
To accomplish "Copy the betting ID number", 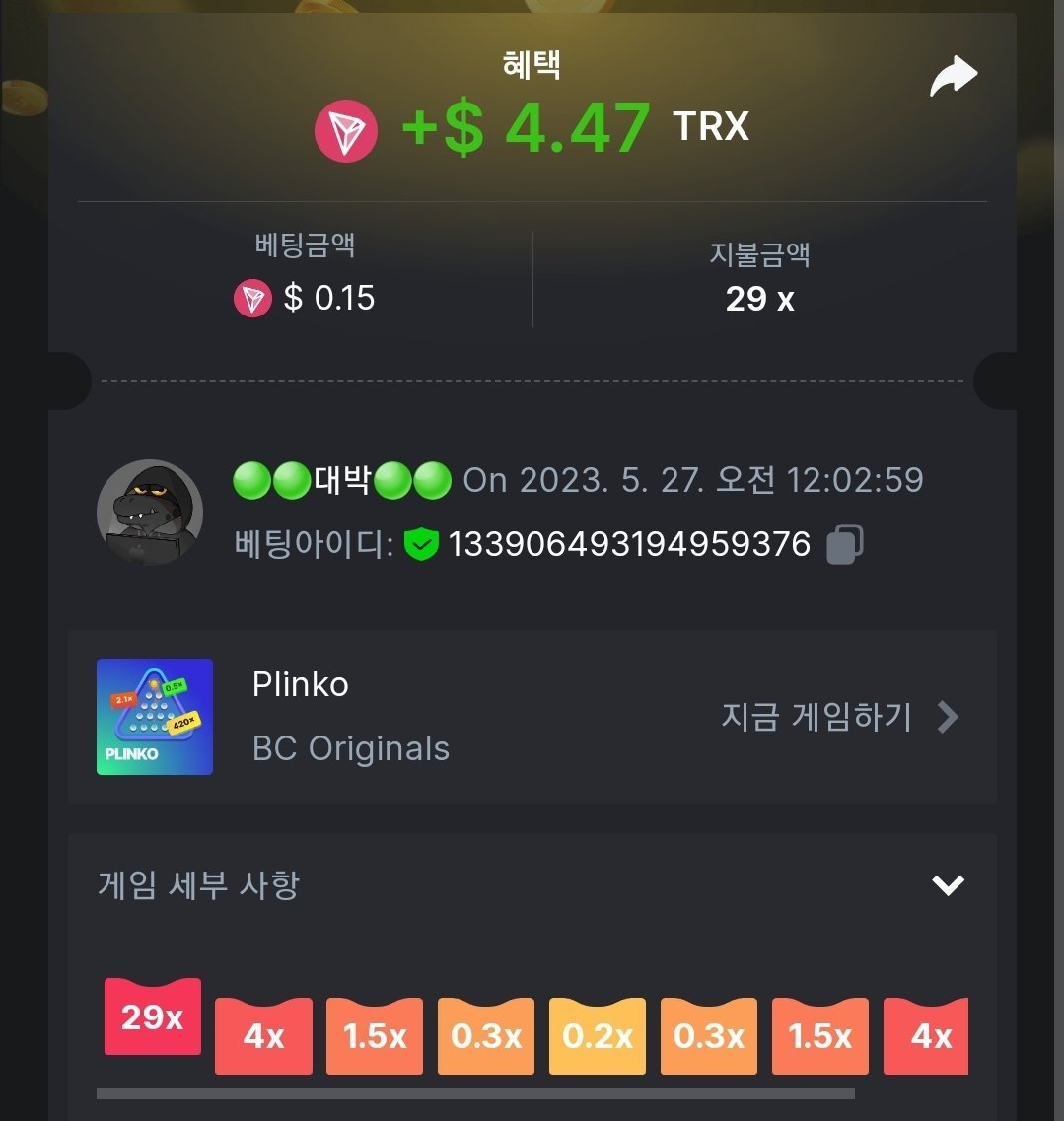I will 845,544.
